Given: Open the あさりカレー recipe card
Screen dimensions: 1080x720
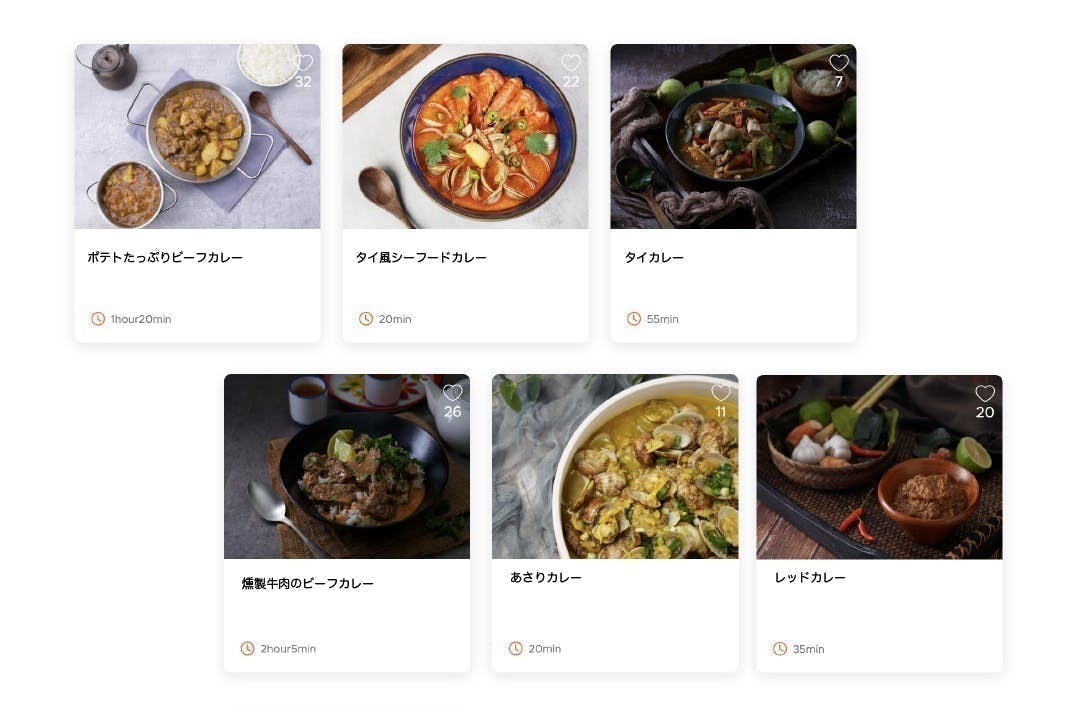Looking at the screenshot, I should pos(614,523).
